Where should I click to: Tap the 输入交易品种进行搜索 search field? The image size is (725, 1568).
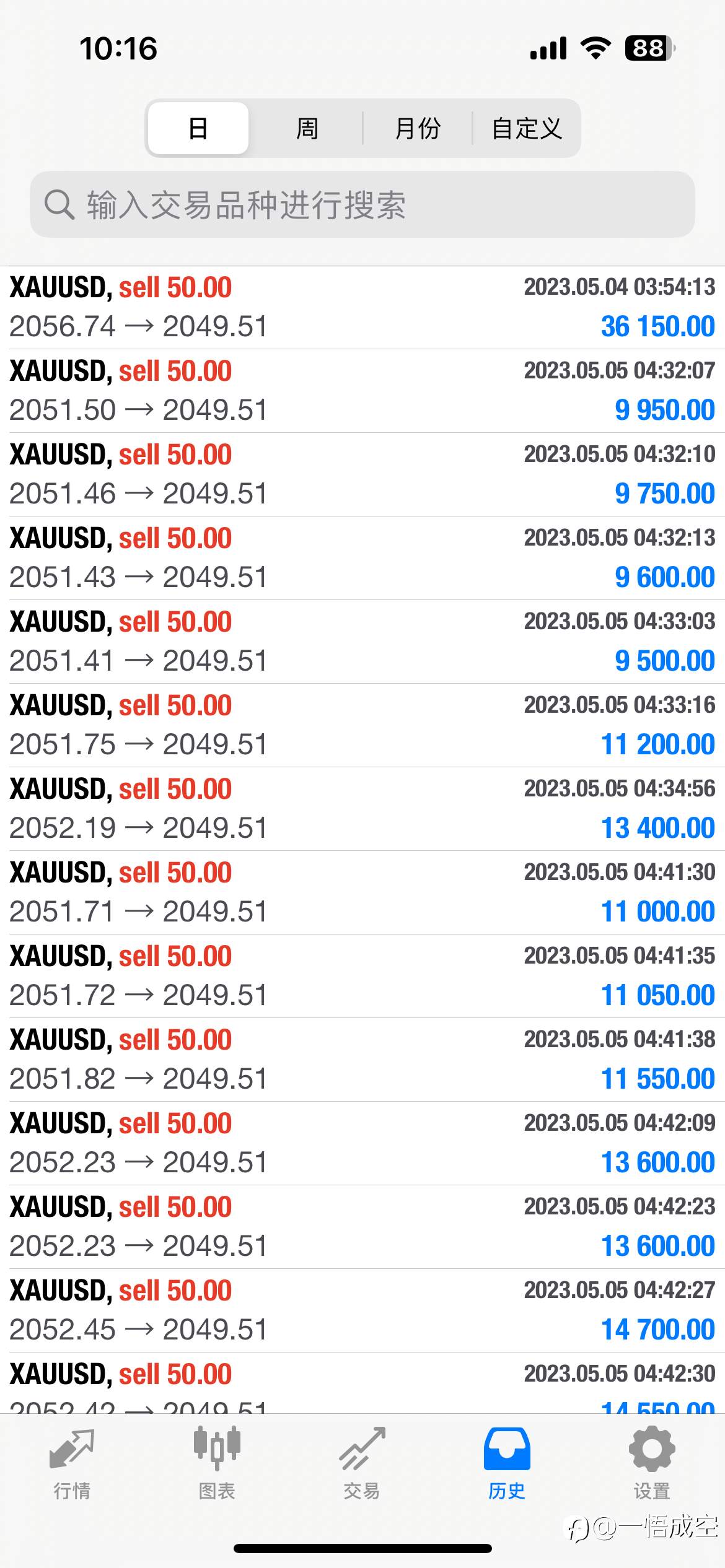[x=362, y=204]
